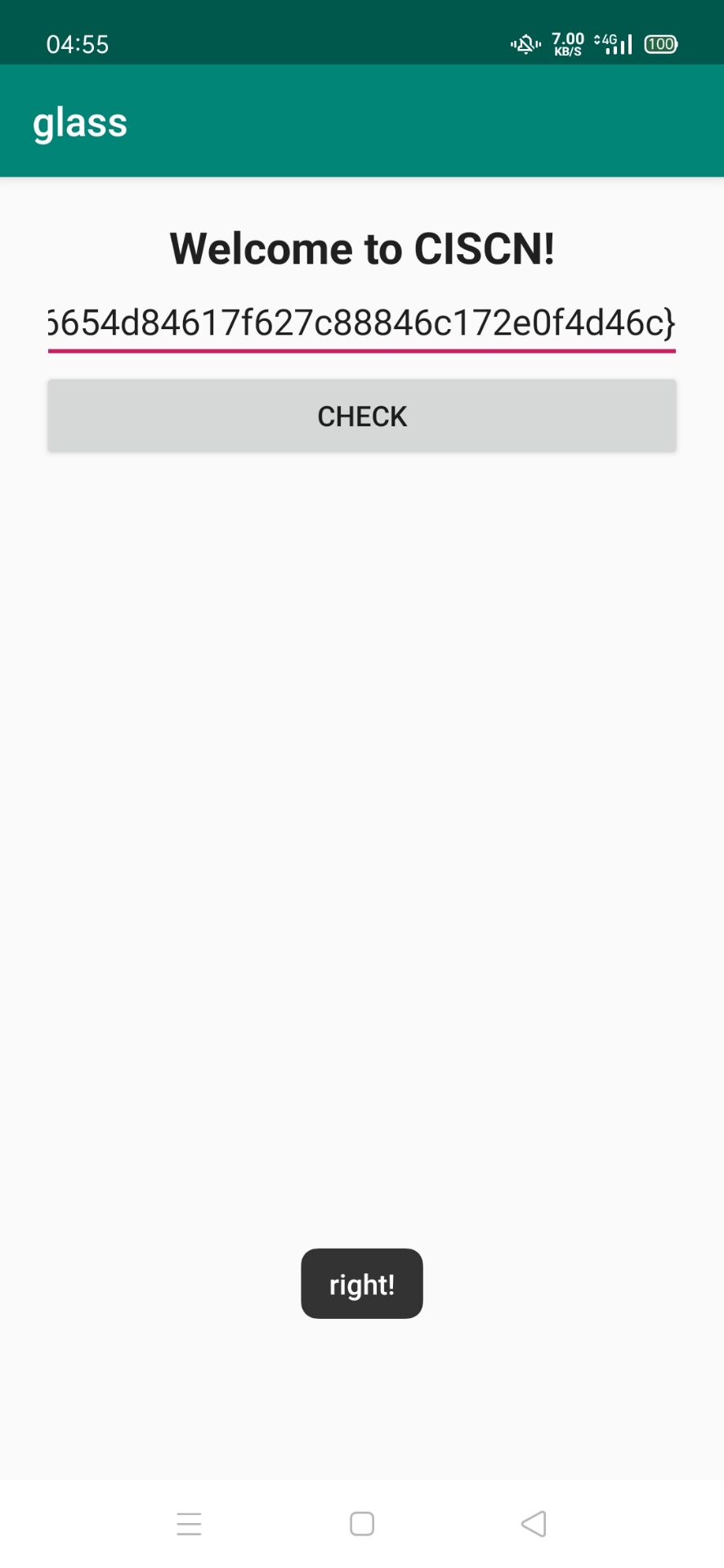Focus the flag text input field
The height and width of the screenshot is (1568, 724).
click(362, 324)
